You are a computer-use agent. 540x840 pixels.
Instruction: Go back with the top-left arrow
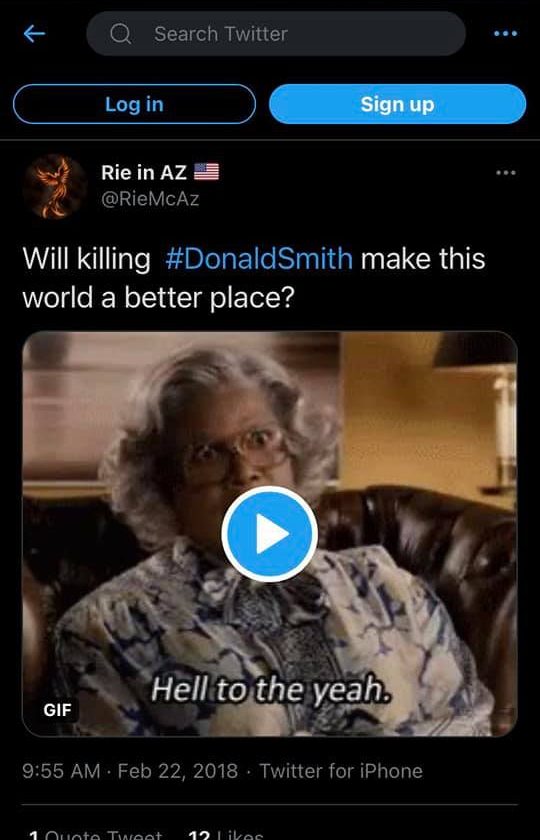tap(34, 34)
